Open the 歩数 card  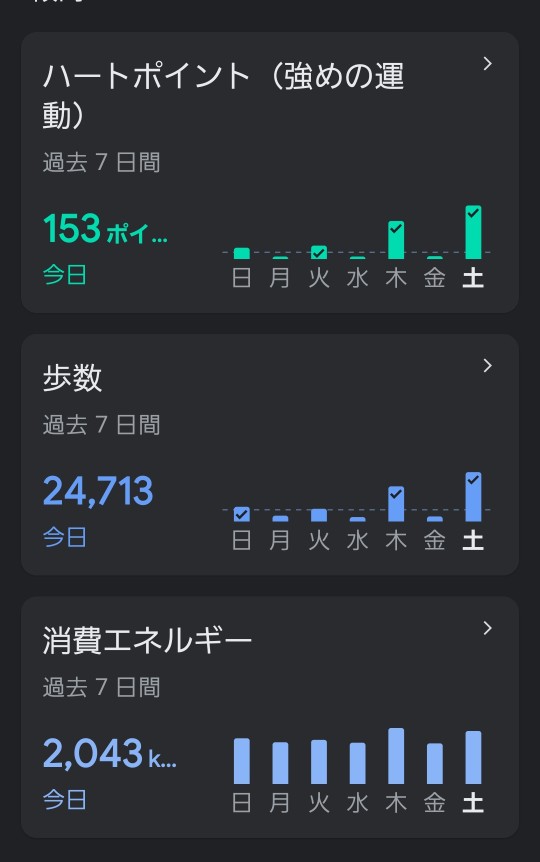click(269, 455)
